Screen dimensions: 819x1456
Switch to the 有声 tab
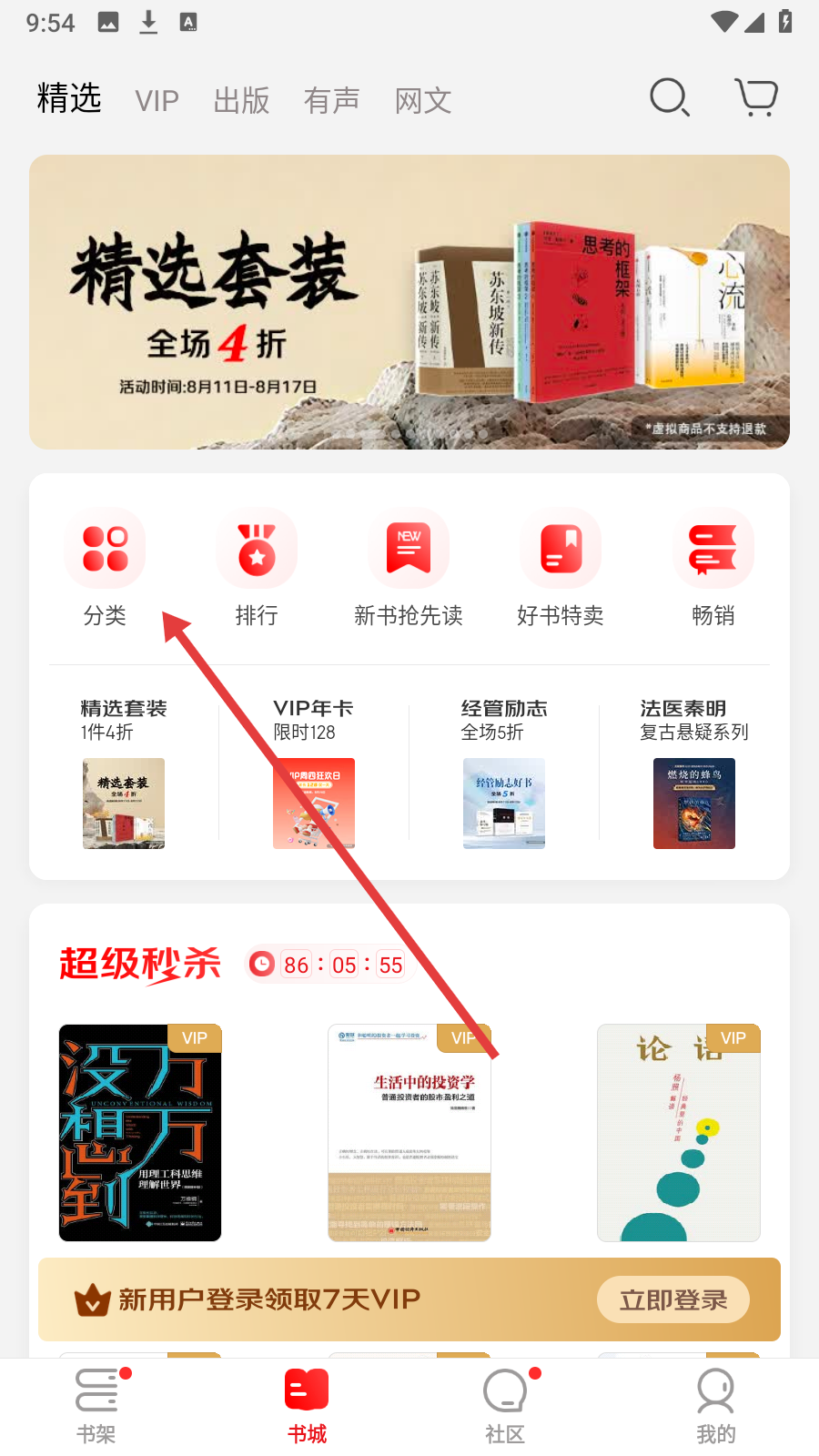(x=331, y=100)
